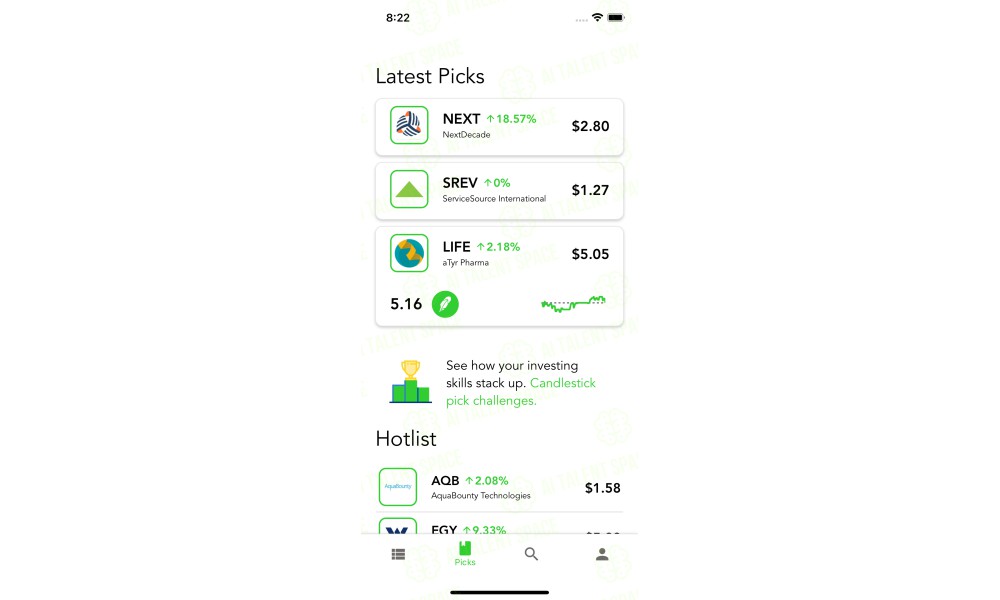Go to the search tab
Screen dimensions: 1000x600
click(532, 554)
